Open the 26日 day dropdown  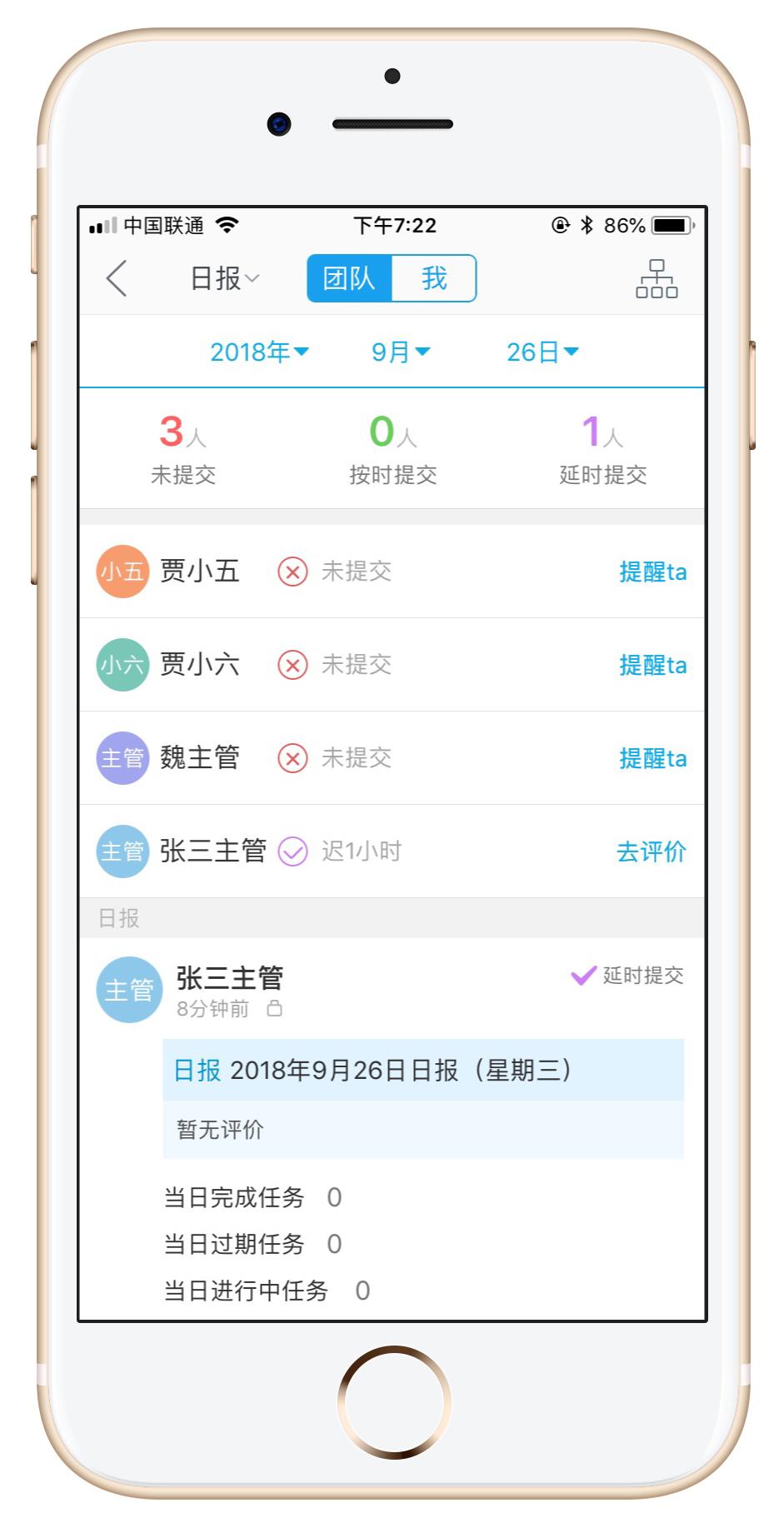coord(542,352)
